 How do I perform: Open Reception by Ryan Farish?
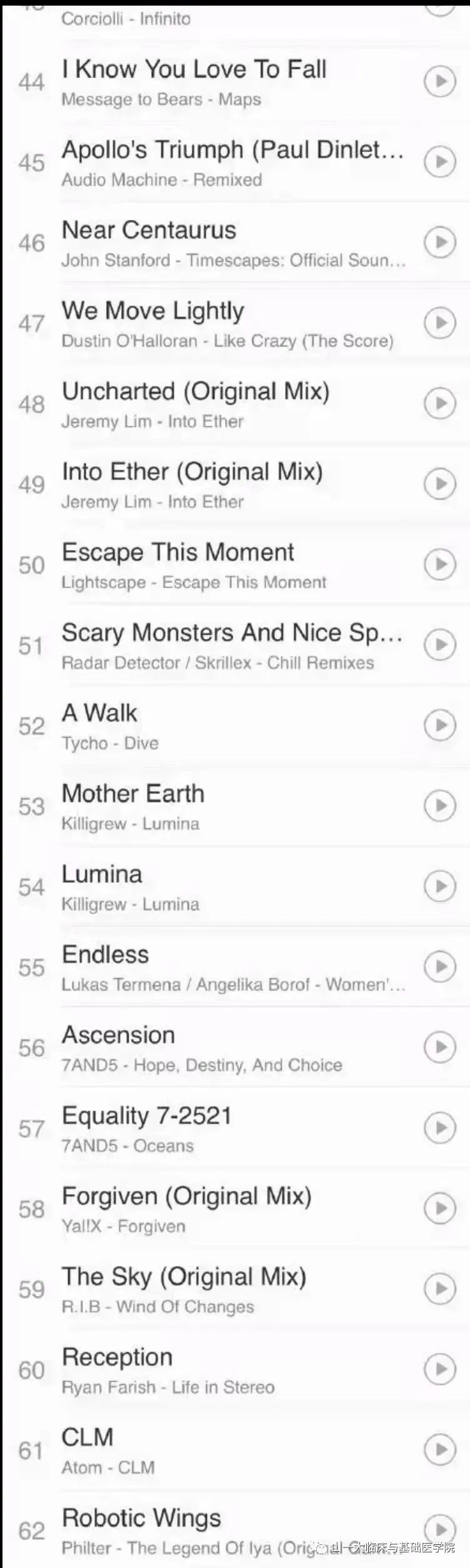117,1357
